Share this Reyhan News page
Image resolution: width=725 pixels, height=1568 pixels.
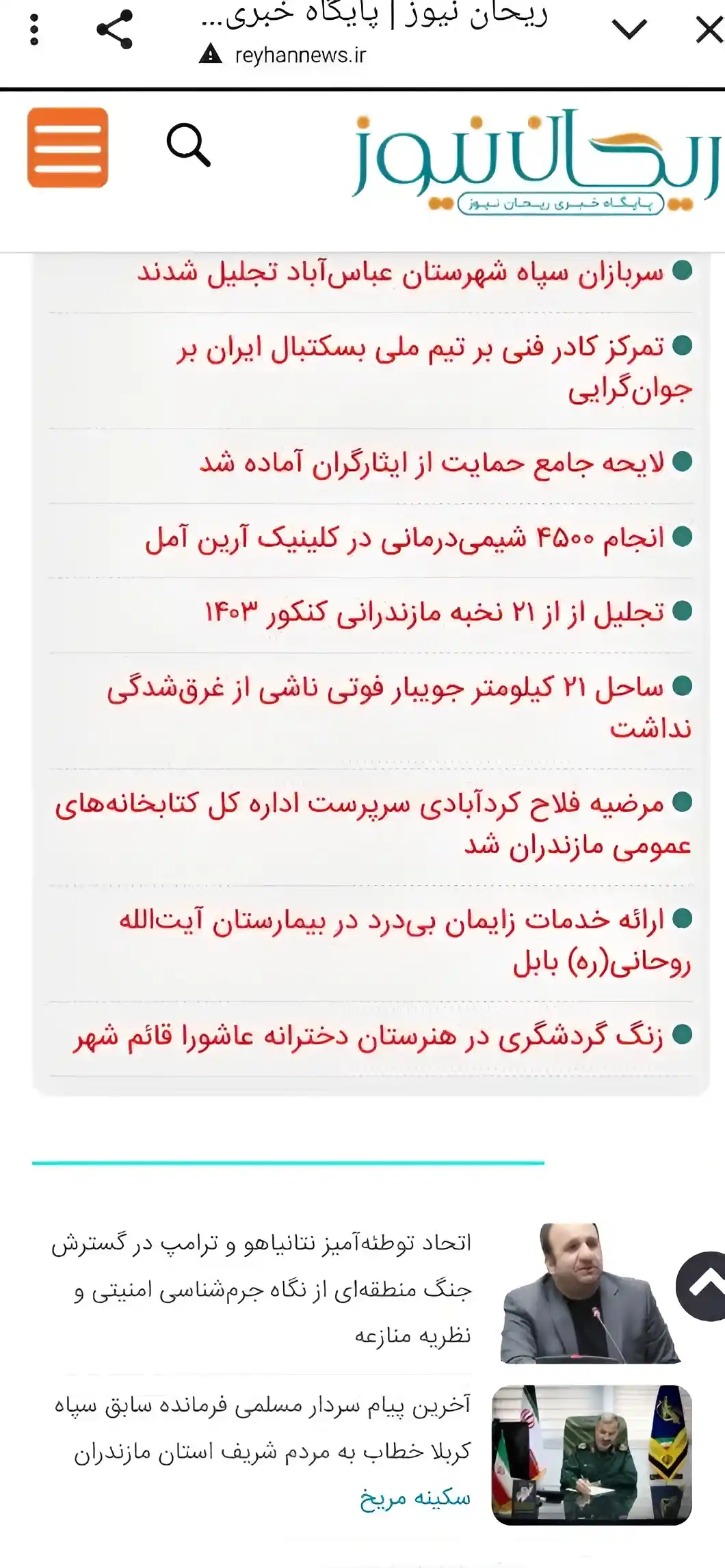pyautogui.click(x=114, y=30)
